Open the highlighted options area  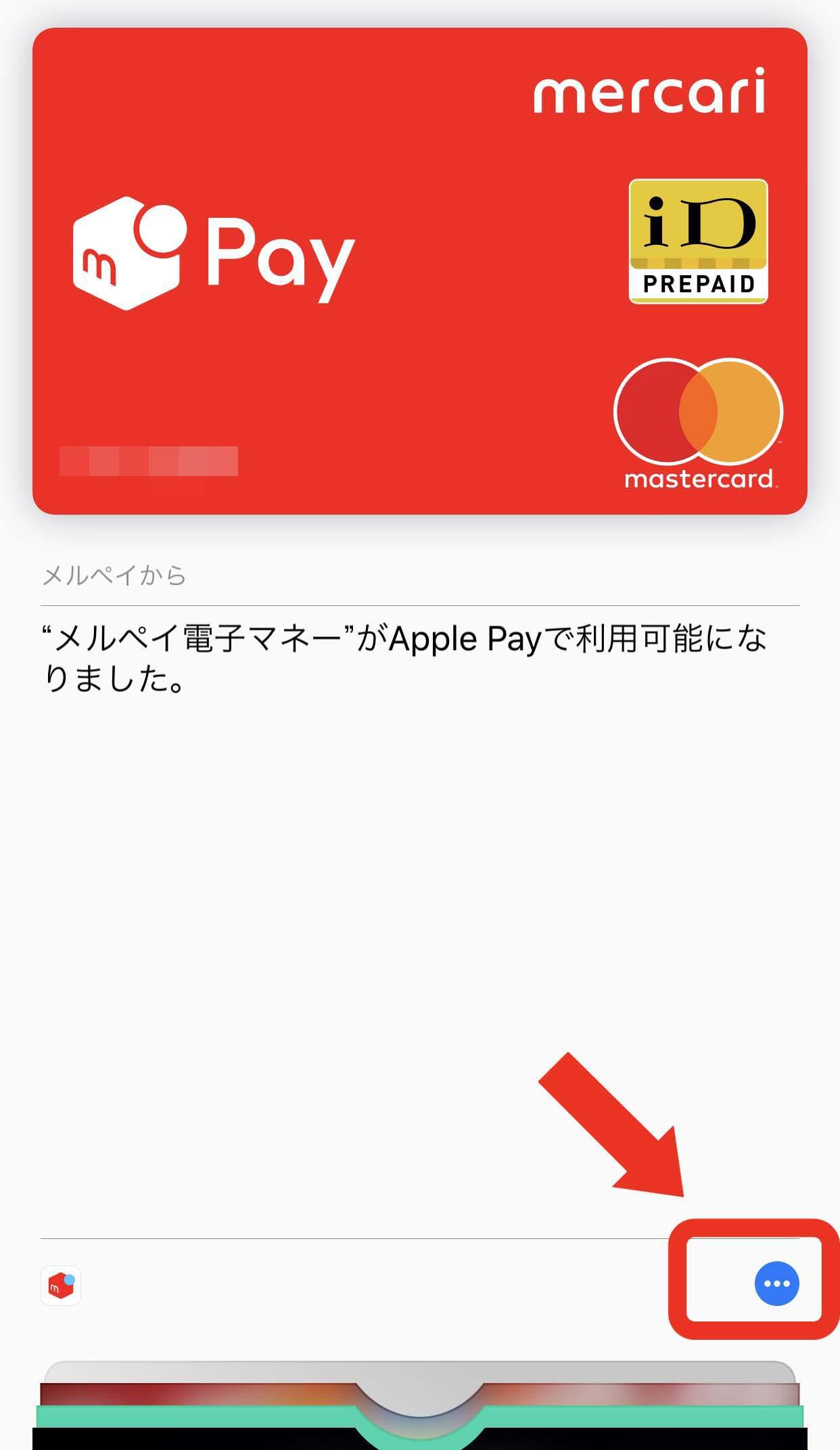(751, 1284)
